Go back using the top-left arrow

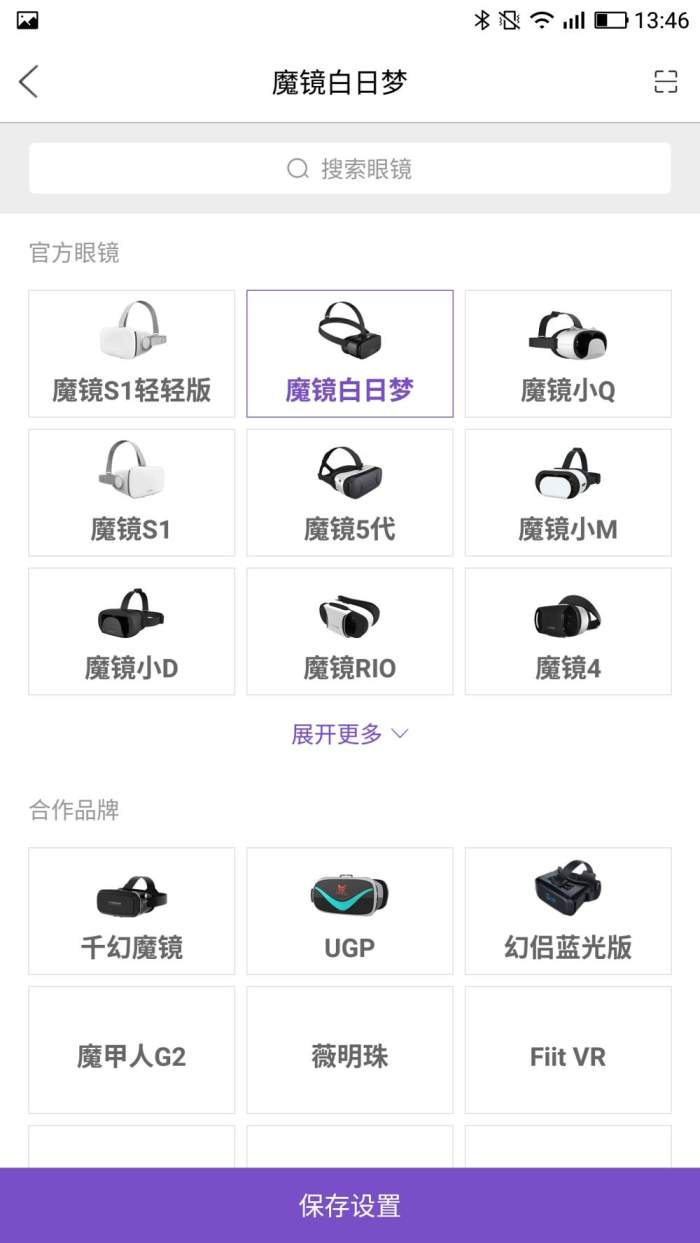pyautogui.click(x=29, y=82)
